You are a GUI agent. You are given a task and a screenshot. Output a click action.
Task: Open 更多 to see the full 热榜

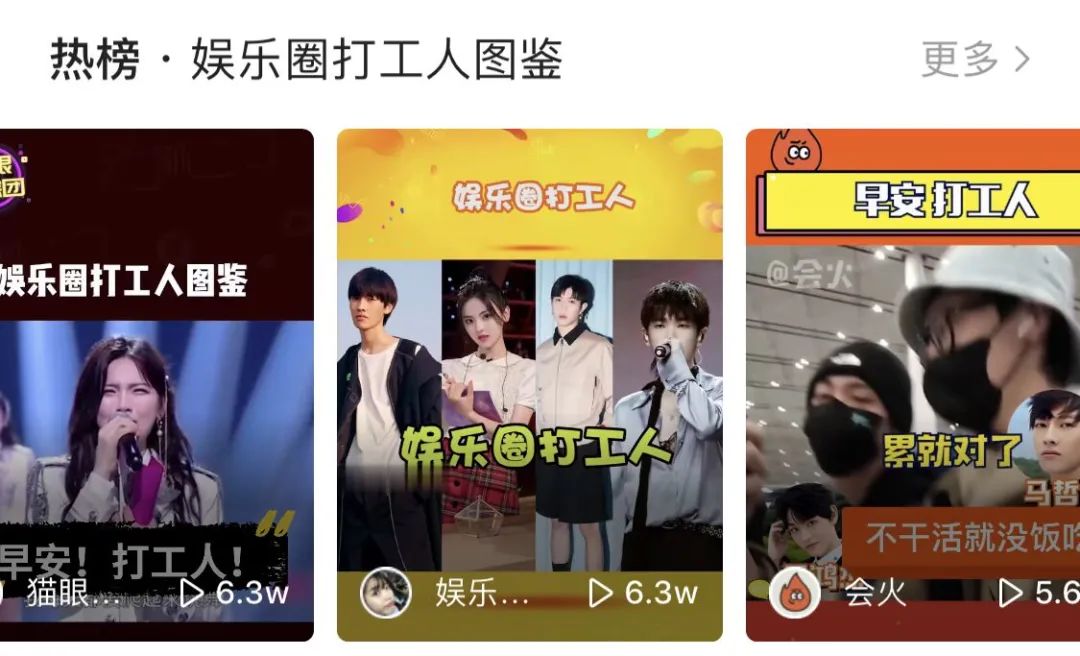point(974,60)
